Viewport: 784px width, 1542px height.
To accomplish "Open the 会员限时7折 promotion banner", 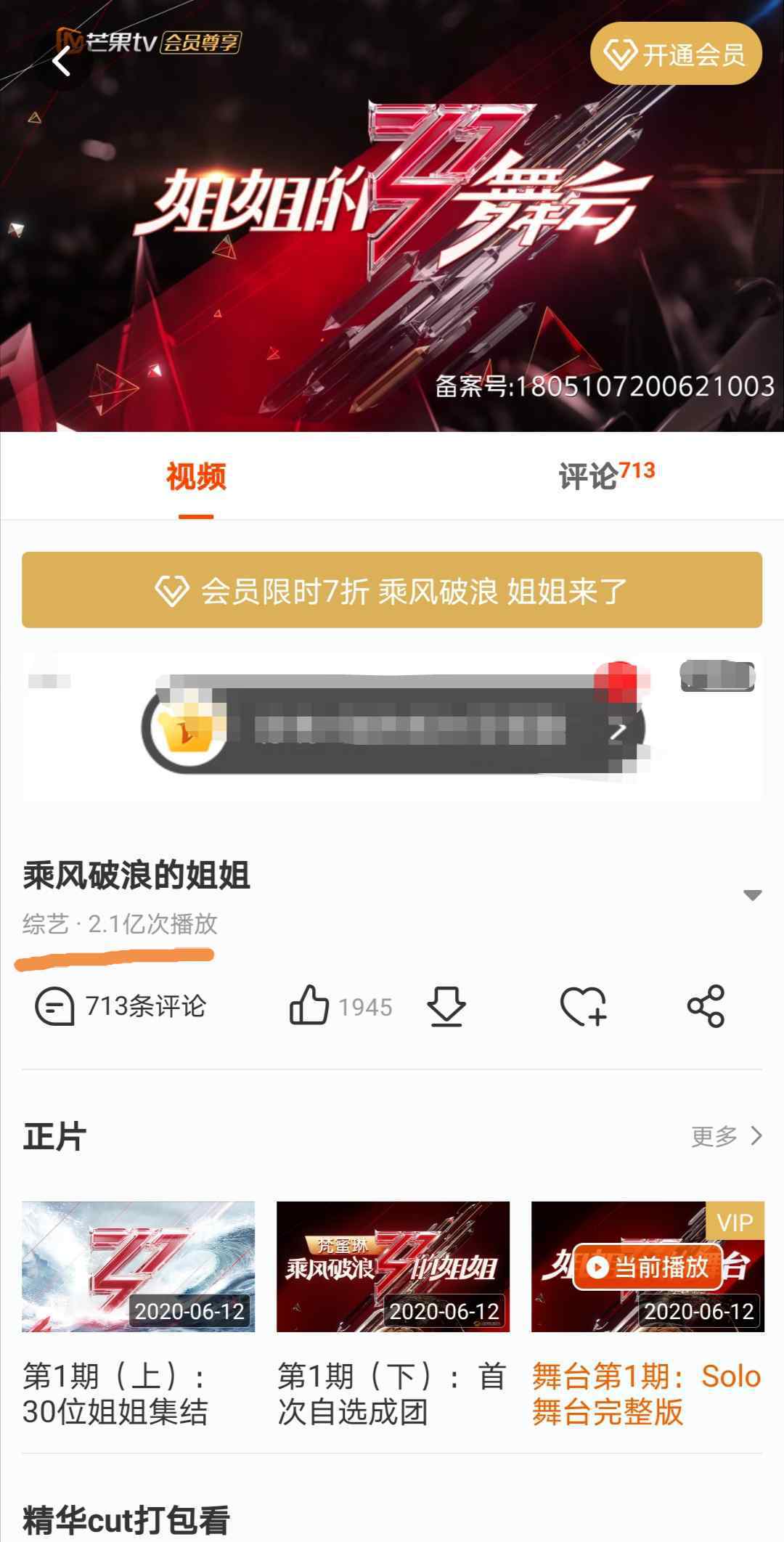I will pyautogui.click(x=392, y=590).
